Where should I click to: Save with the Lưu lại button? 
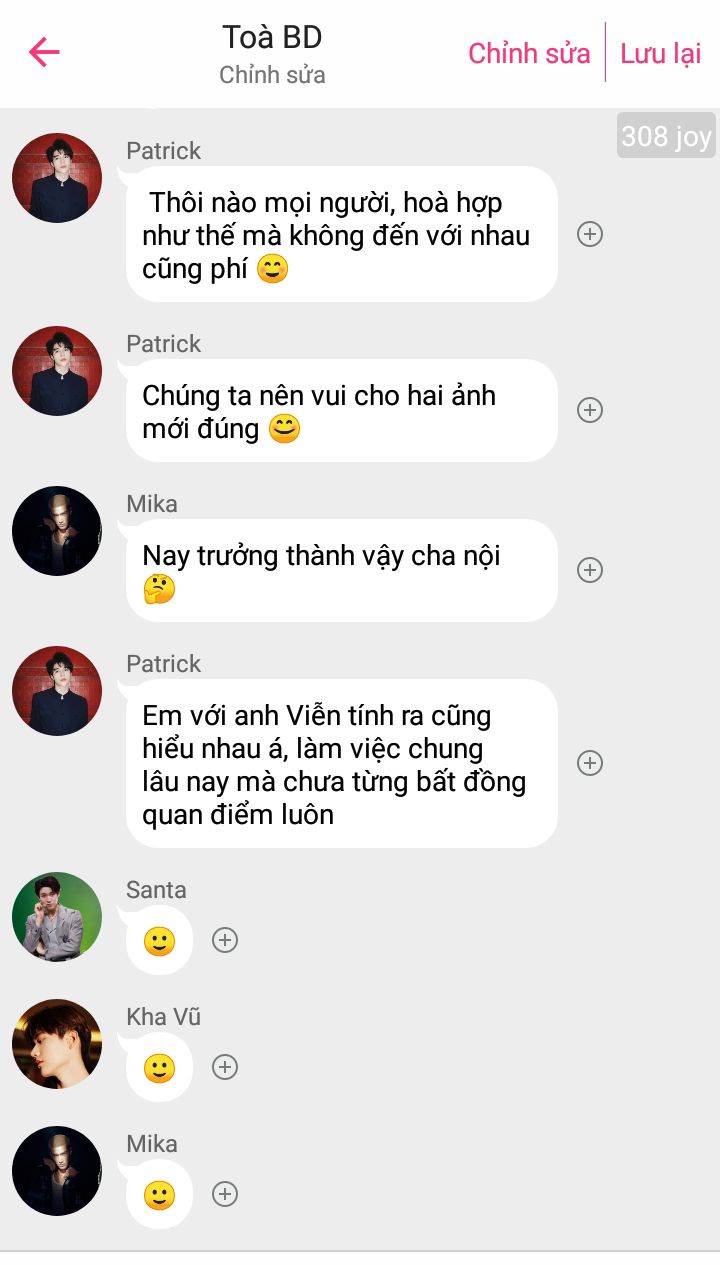[661, 53]
